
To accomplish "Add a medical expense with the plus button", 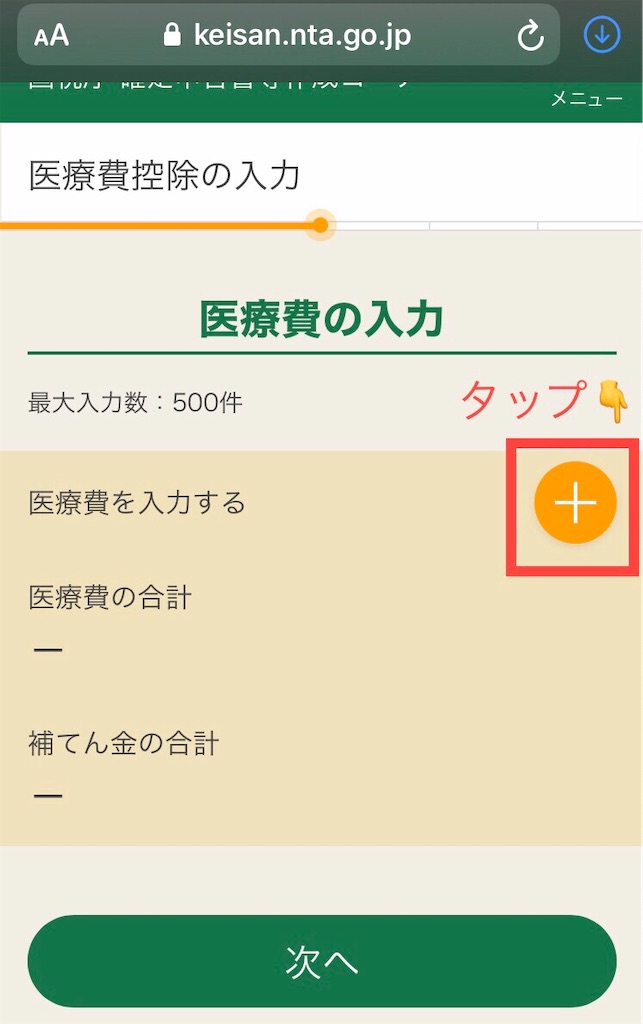I will (x=575, y=504).
